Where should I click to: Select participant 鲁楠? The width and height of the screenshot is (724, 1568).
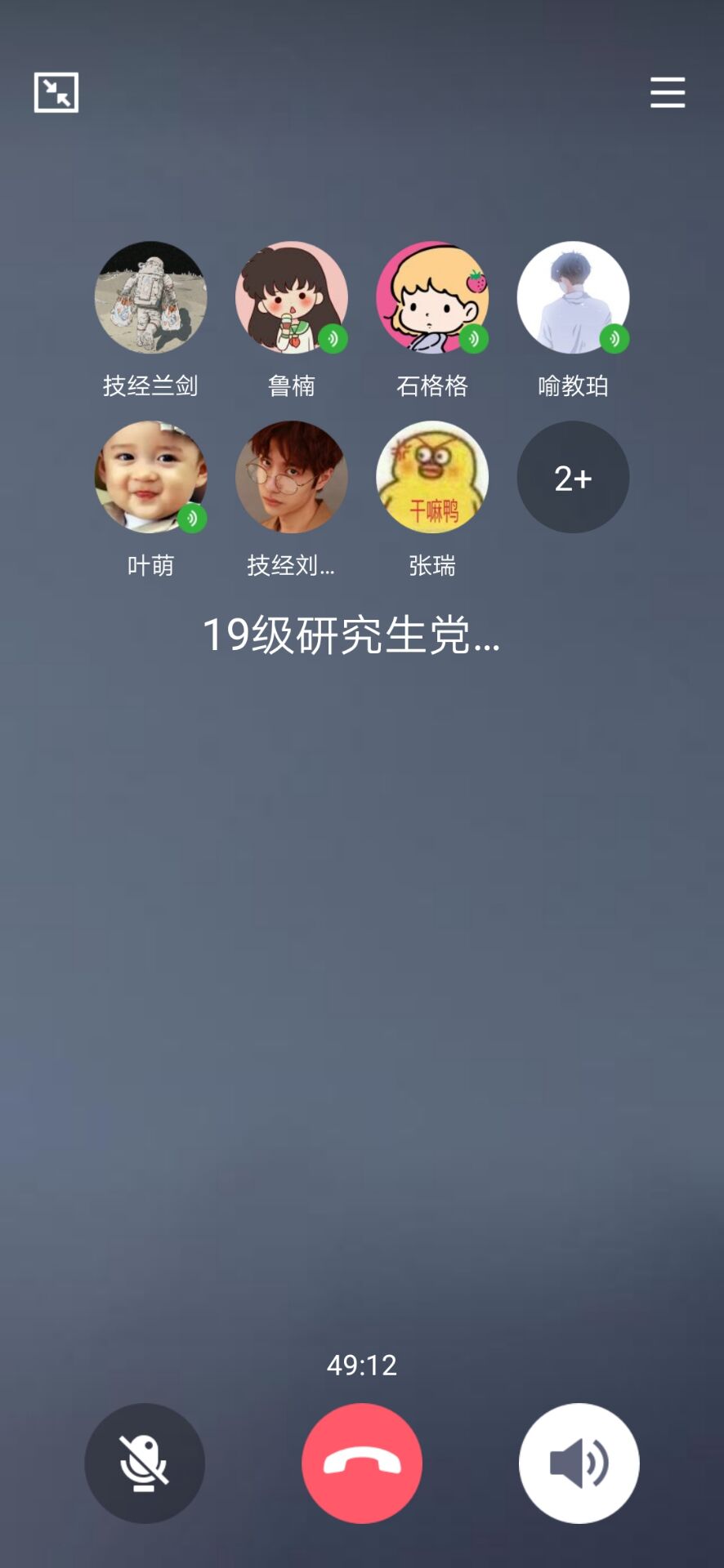pos(292,297)
